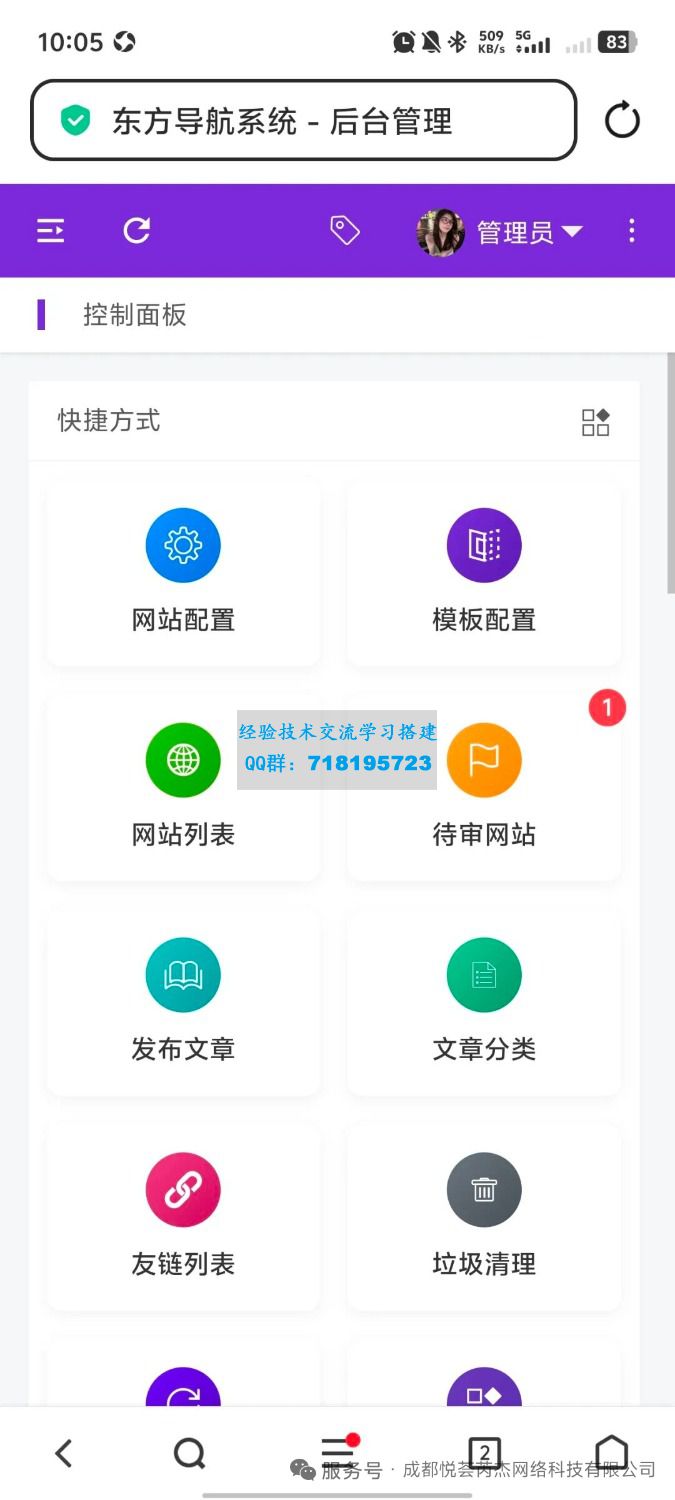Viewport: 675px width, 1500px height.
Task: Open the browser menu in bottom bar
Action: (337, 1450)
